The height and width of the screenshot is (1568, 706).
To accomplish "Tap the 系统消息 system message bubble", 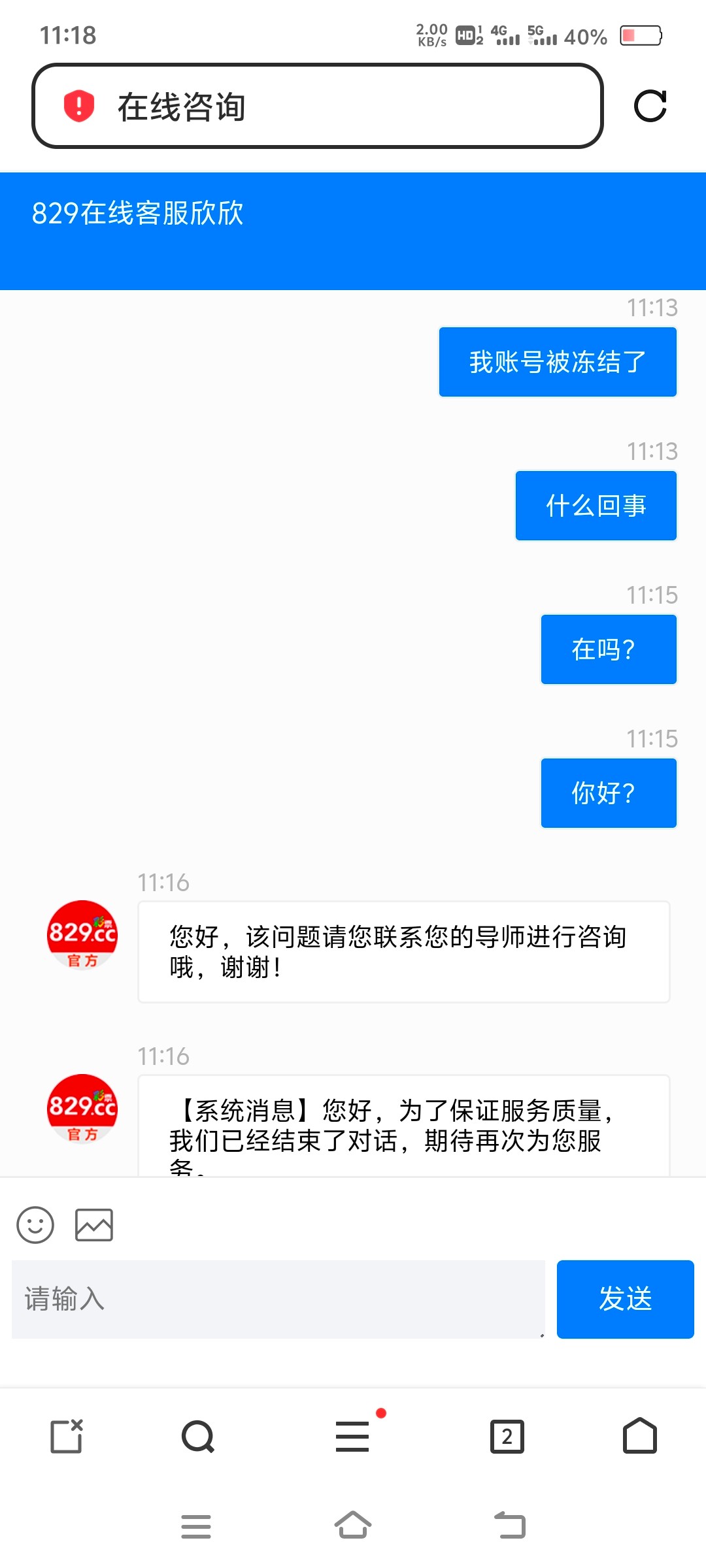I will [392, 1124].
